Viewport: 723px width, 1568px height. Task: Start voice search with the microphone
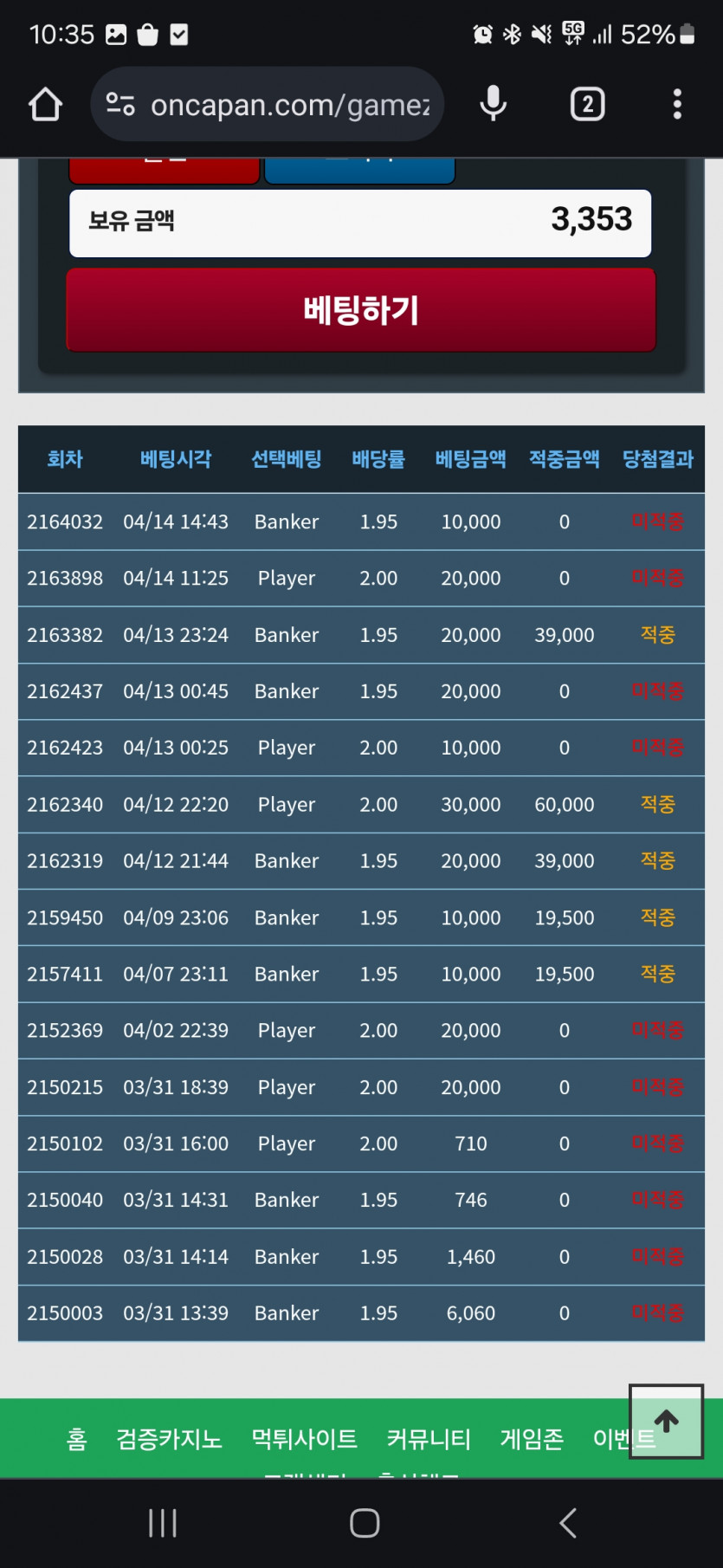[493, 104]
